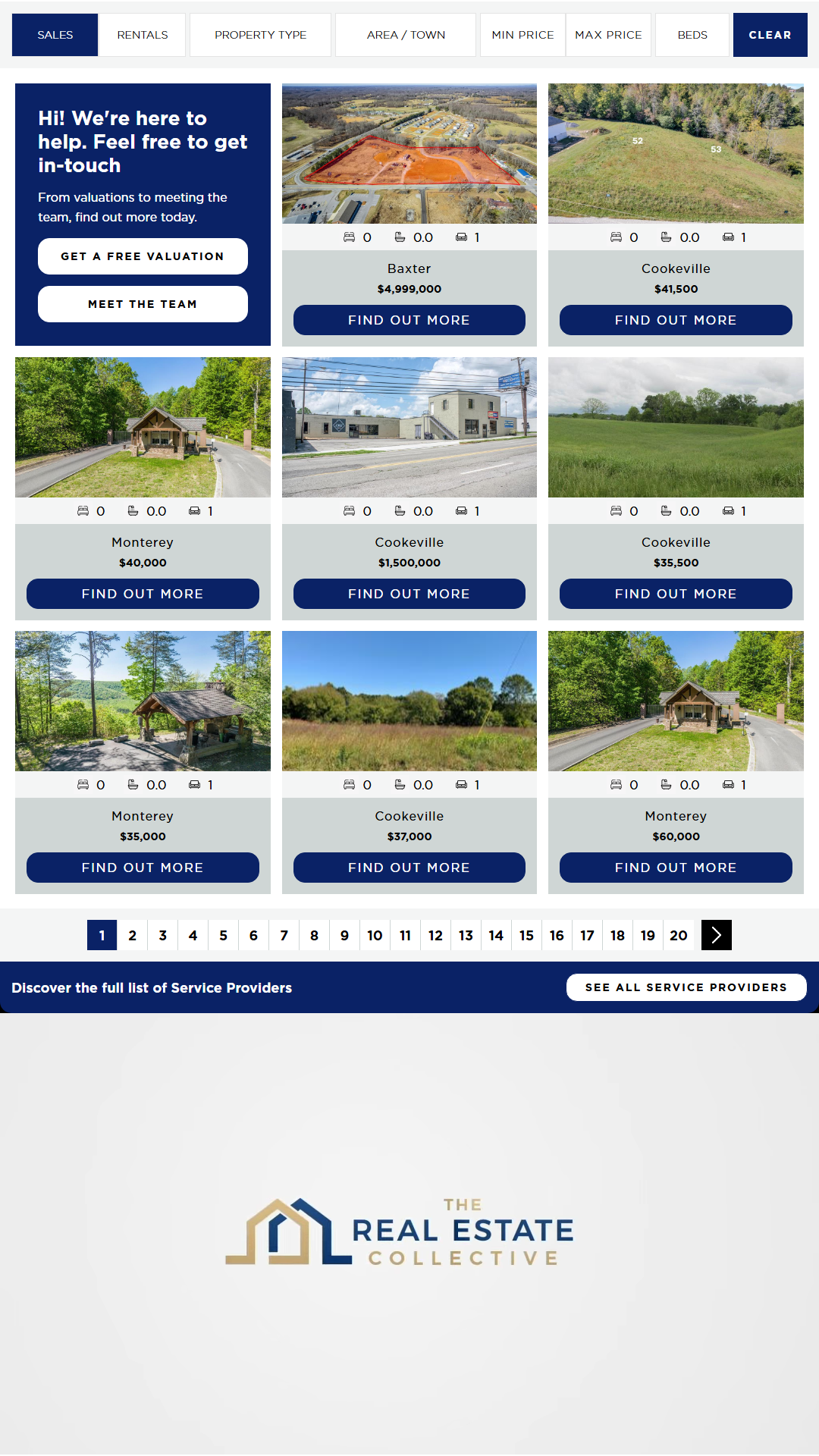Find out more about Cookeville $35,500 listing
This screenshot has width=819, height=1456.
[x=676, y=594]
